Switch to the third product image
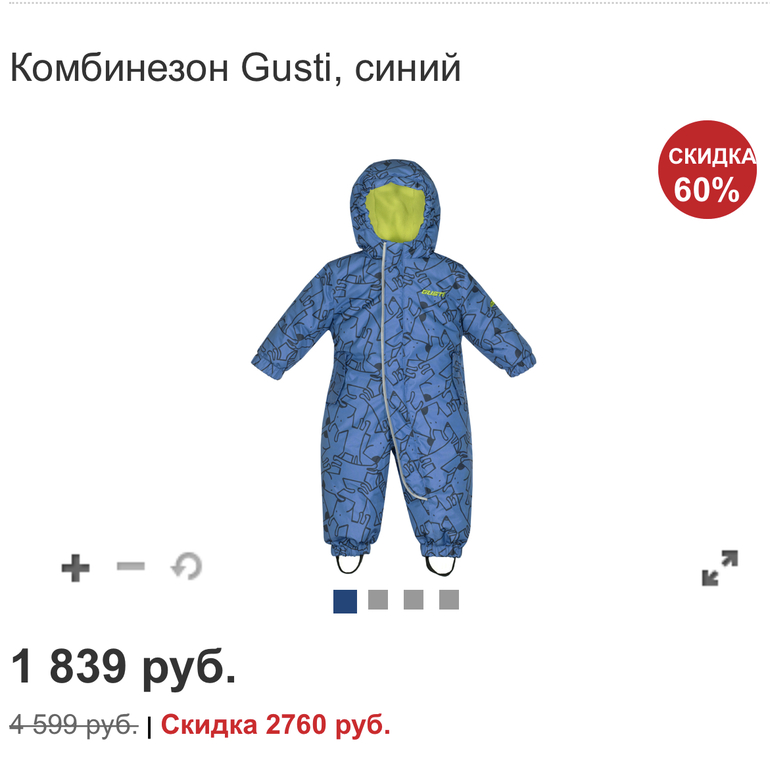This screenshot has width=770, height=768. (413, 600)
